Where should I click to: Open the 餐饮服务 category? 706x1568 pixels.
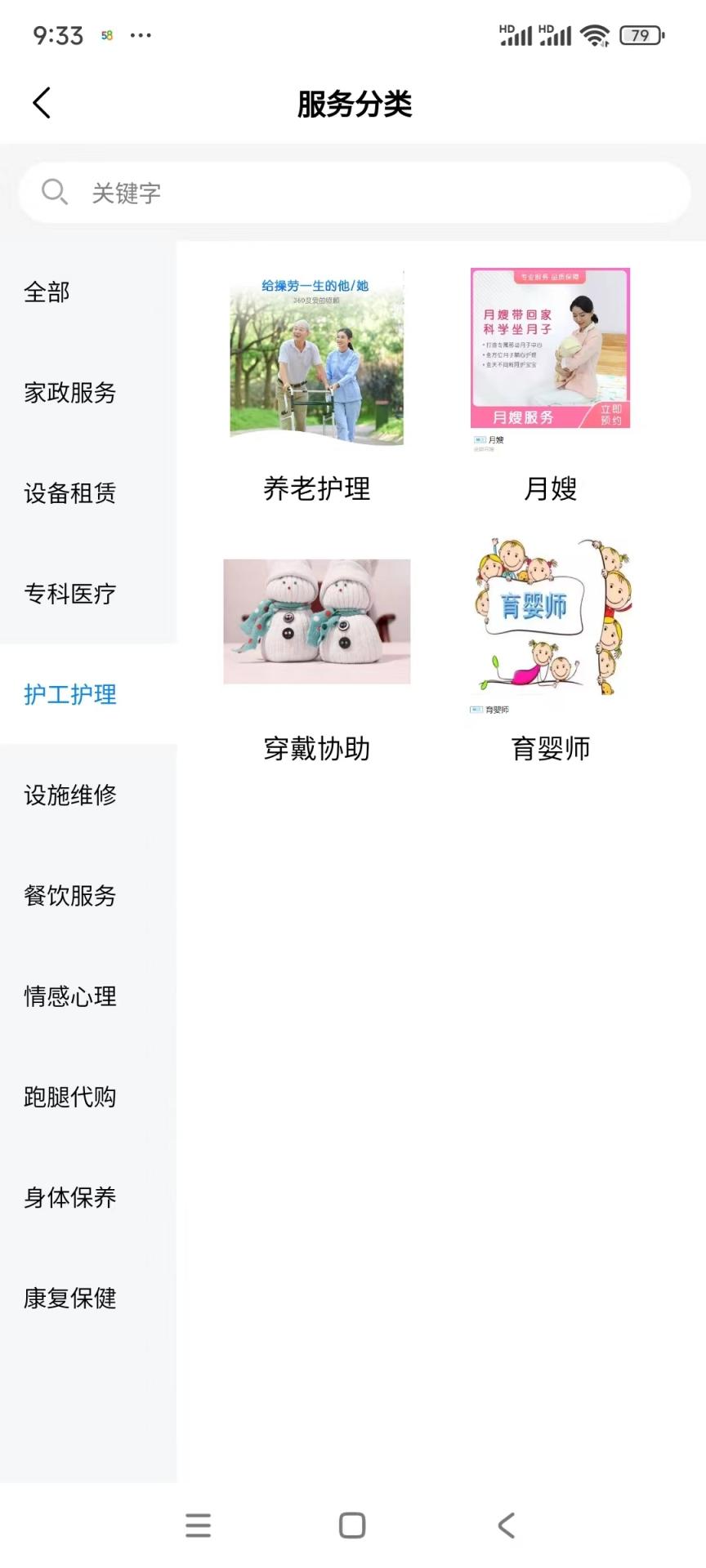pyautogui.click(x=70, y=895)
